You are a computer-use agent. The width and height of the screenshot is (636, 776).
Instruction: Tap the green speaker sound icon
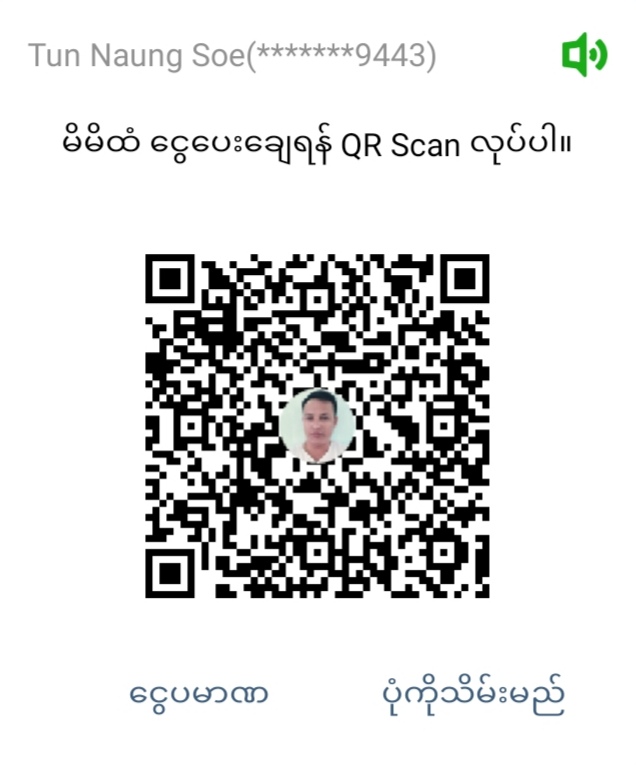click(584, 54)
